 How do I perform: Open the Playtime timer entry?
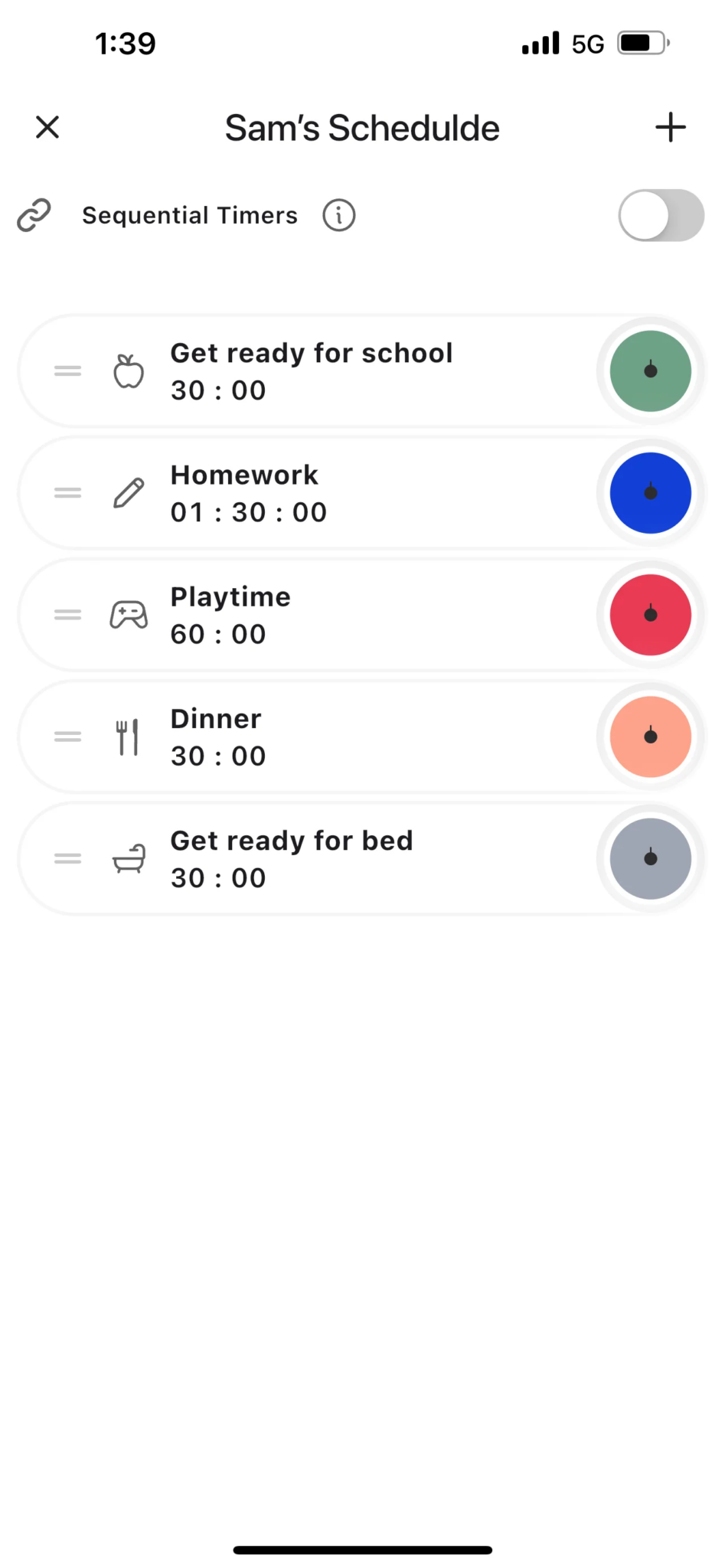pyautogui.click(x=329, y=614)
